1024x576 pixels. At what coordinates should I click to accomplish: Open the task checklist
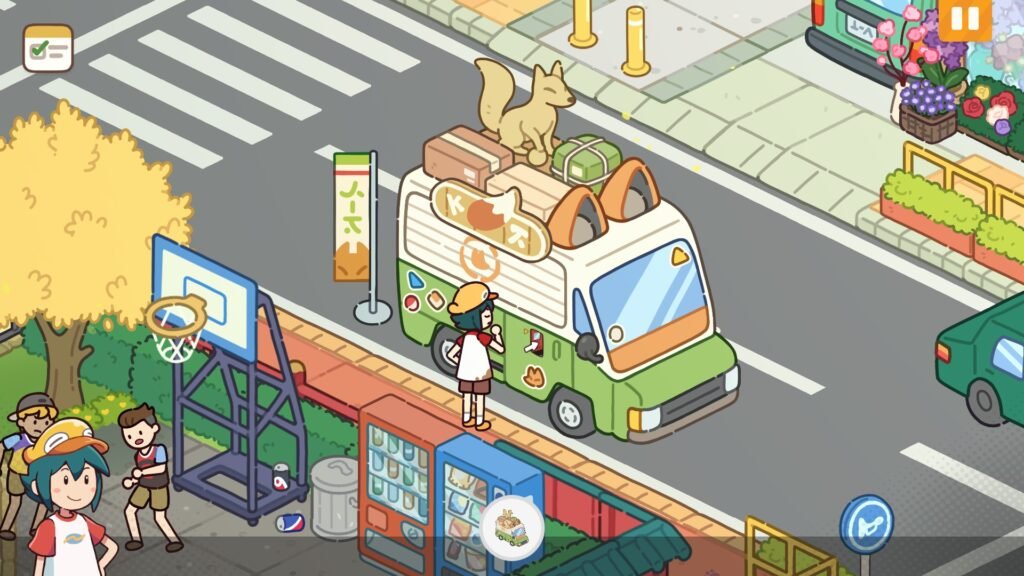pos(48,48)
